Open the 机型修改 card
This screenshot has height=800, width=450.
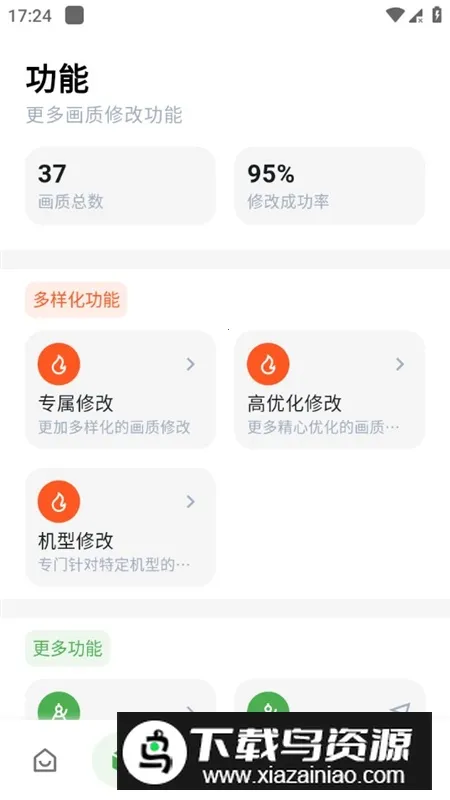120,527
